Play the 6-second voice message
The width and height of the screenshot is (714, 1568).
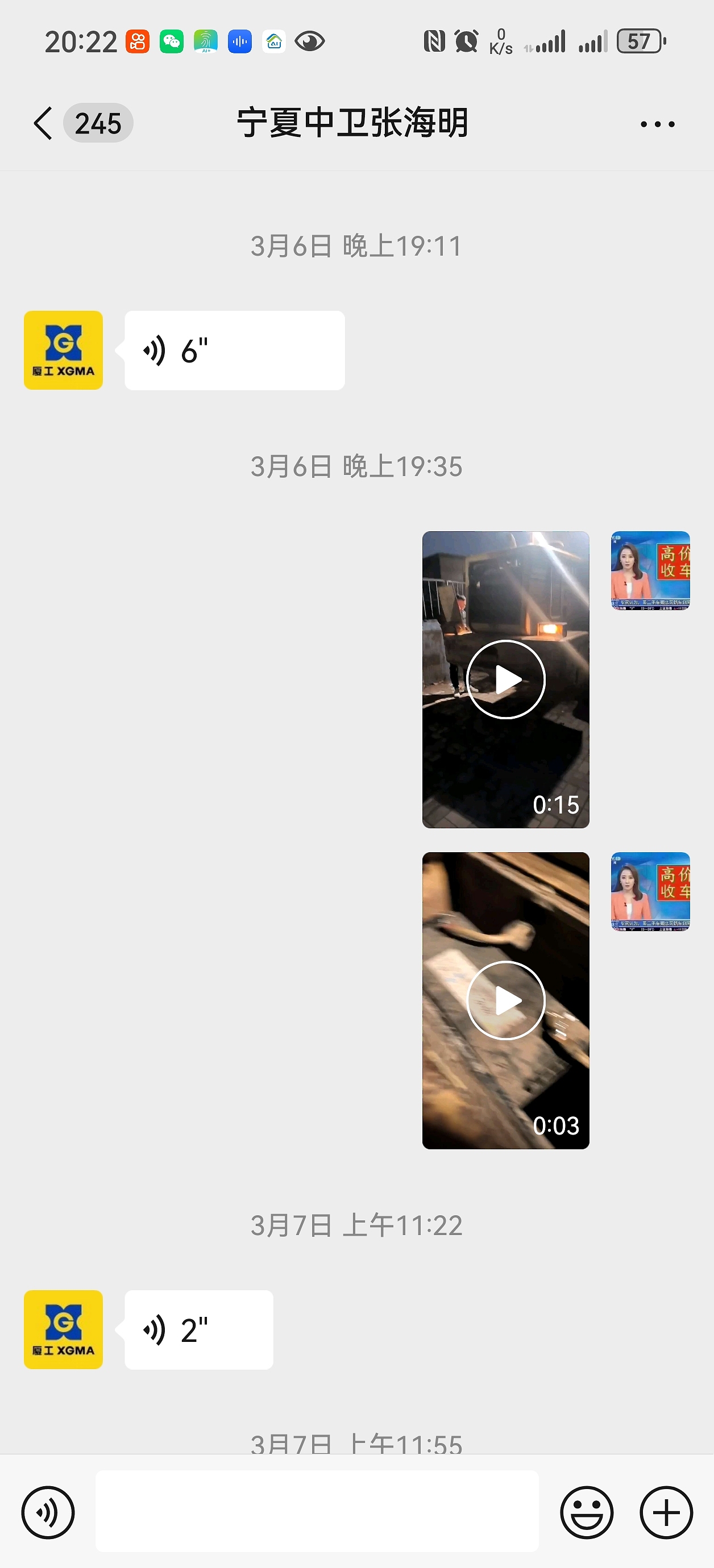(235, 351)
